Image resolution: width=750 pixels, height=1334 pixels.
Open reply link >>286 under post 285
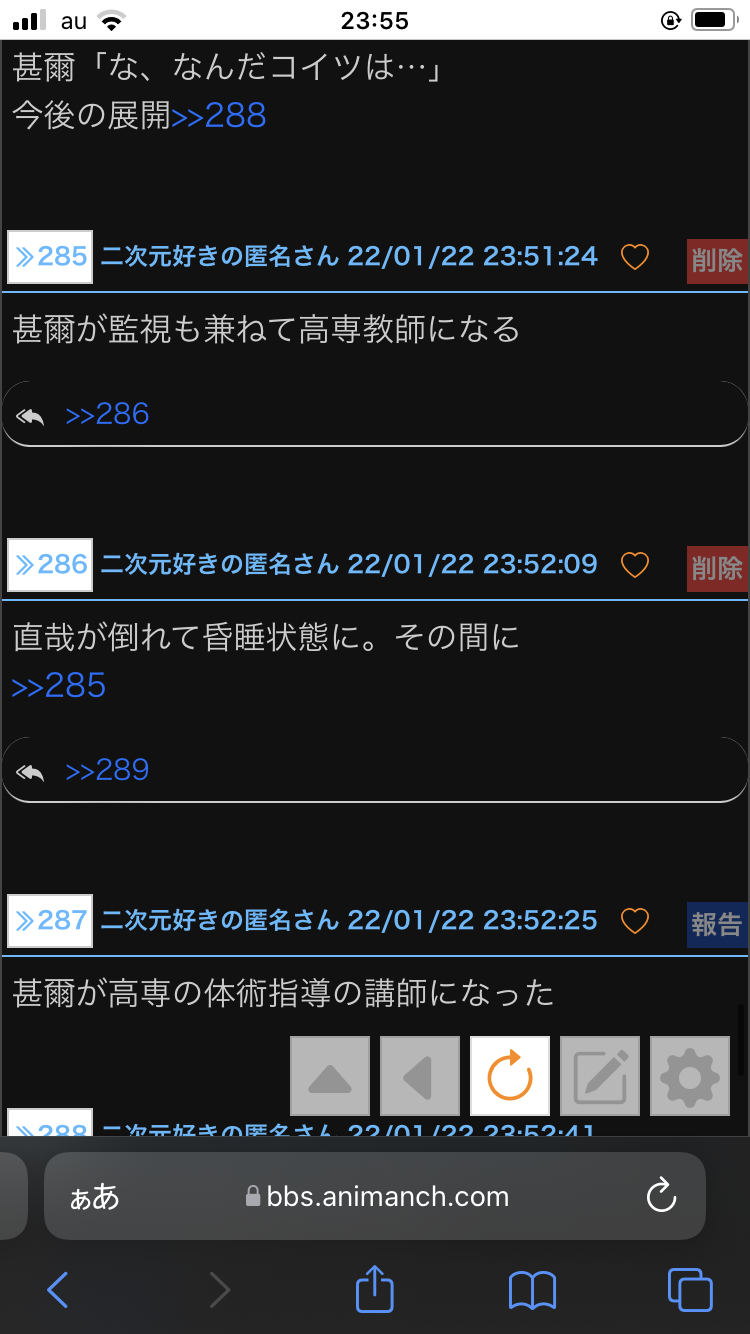pos(107,414)
